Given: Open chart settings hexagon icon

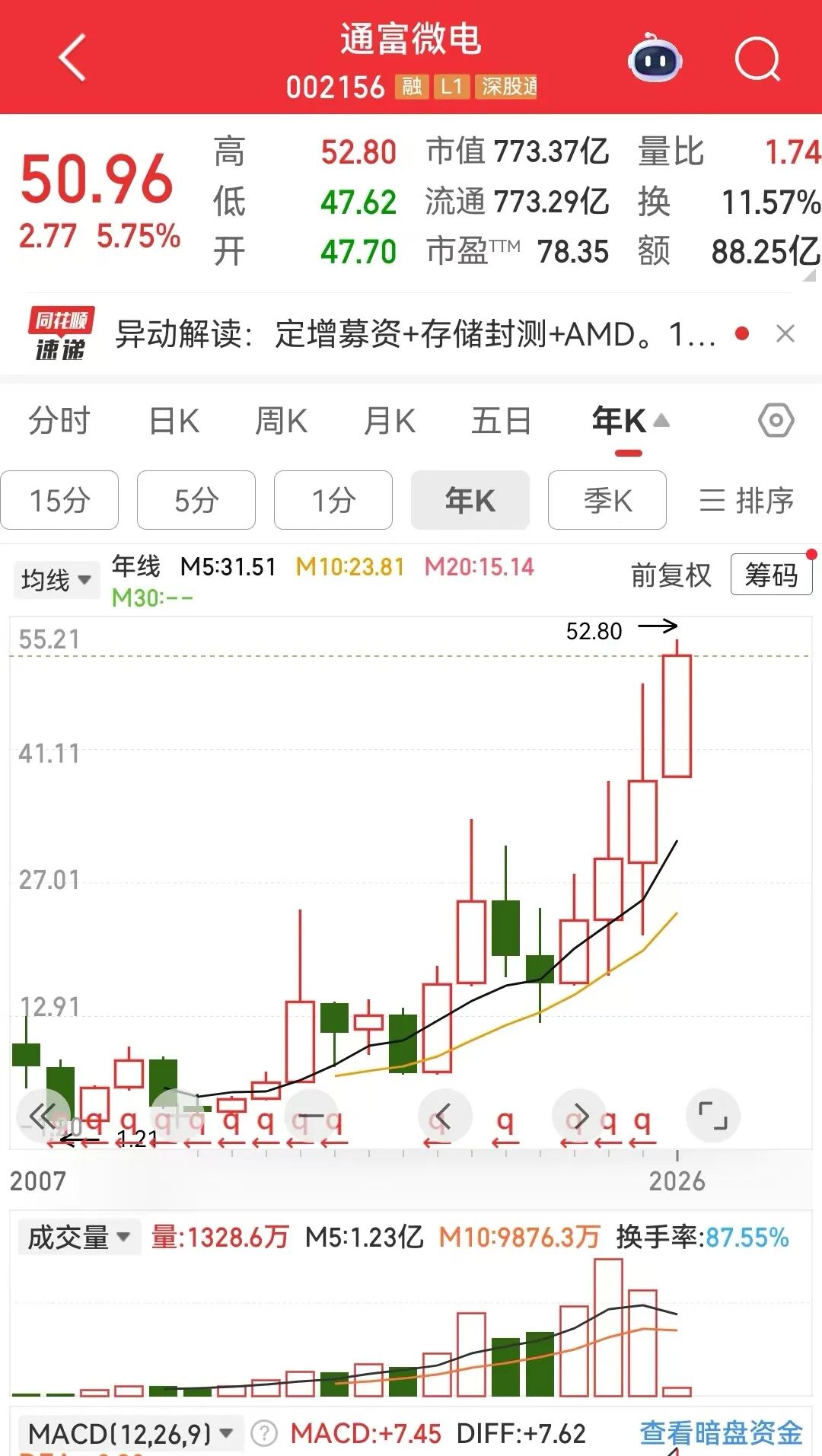Looking at the screenshot, I should click(x=776, y=420).
